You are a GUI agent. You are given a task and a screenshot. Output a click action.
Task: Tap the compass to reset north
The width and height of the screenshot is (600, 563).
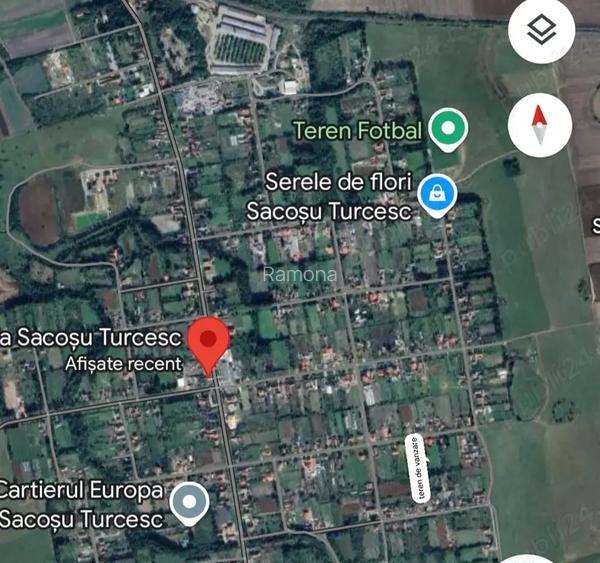[x=540, y=125]
